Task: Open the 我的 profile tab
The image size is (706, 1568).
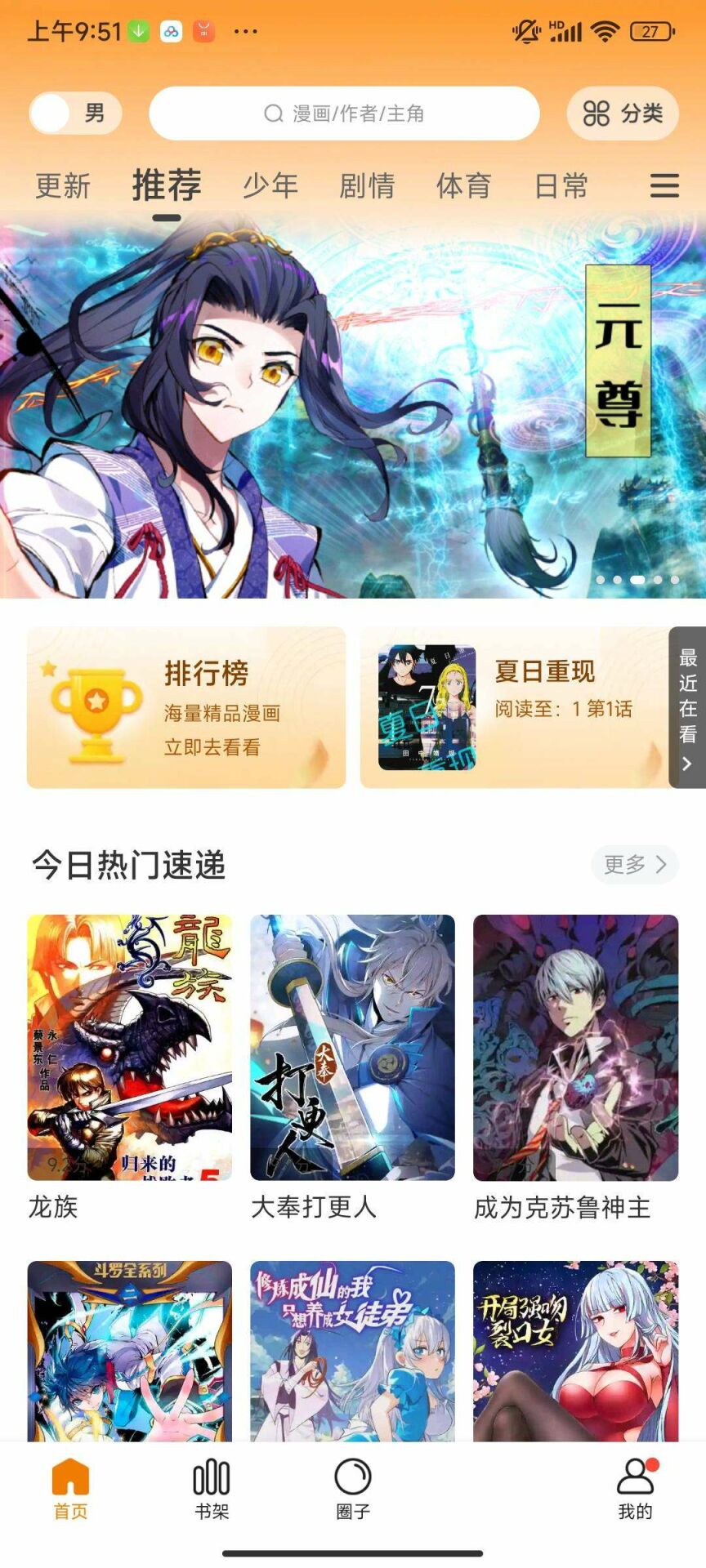Action: (x=635, y=1489)
